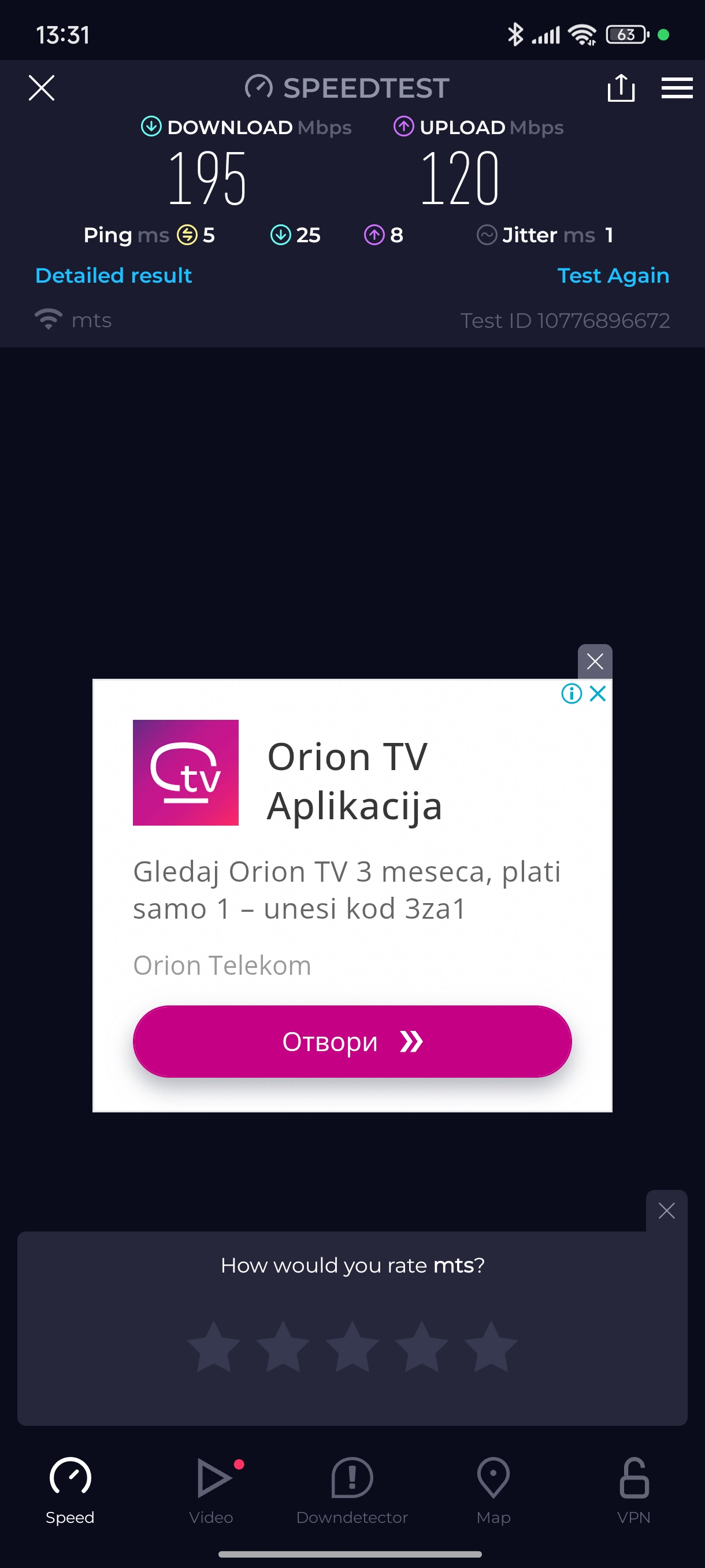Dismiss the mts rating prompt

point(666,1211)
